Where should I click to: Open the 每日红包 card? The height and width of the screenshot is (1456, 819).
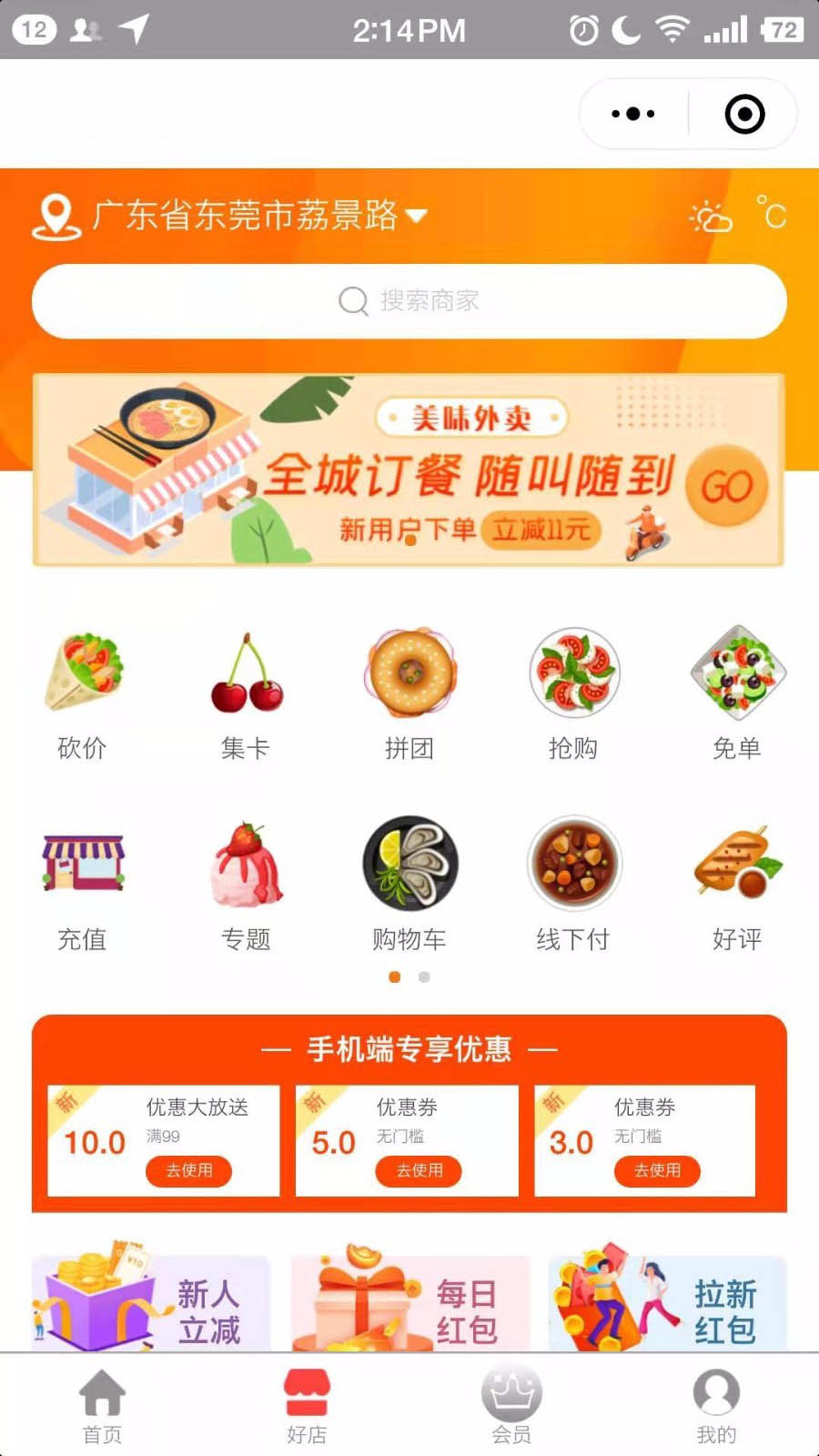(409, 1303)
